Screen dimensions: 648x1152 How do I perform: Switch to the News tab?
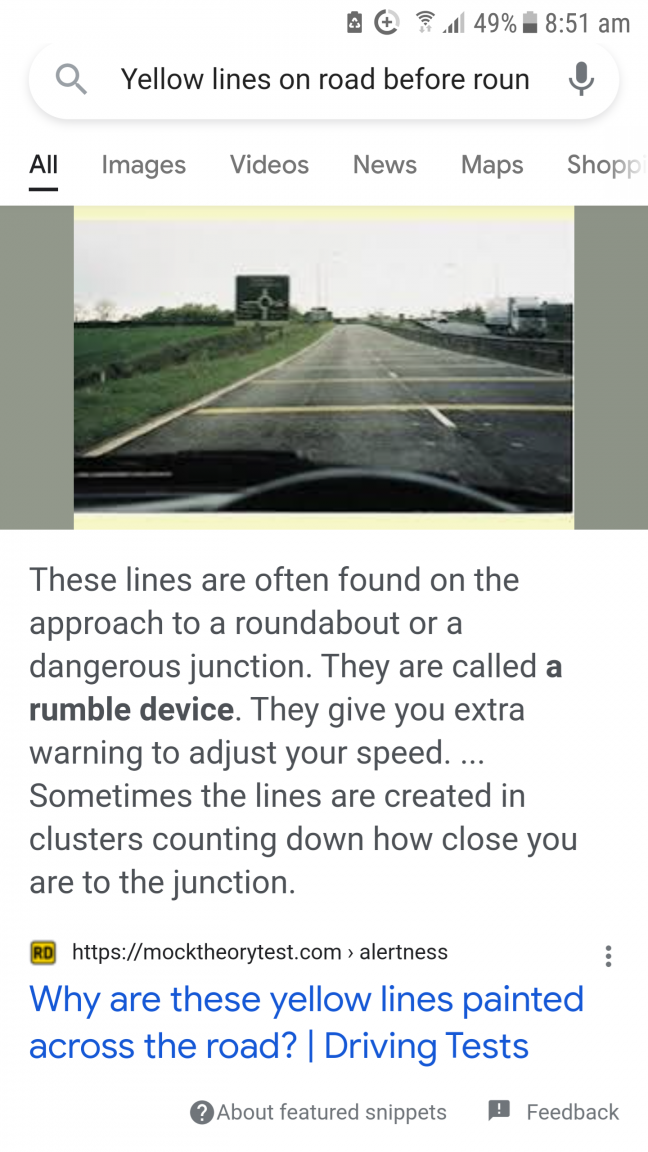click(384, 165)
